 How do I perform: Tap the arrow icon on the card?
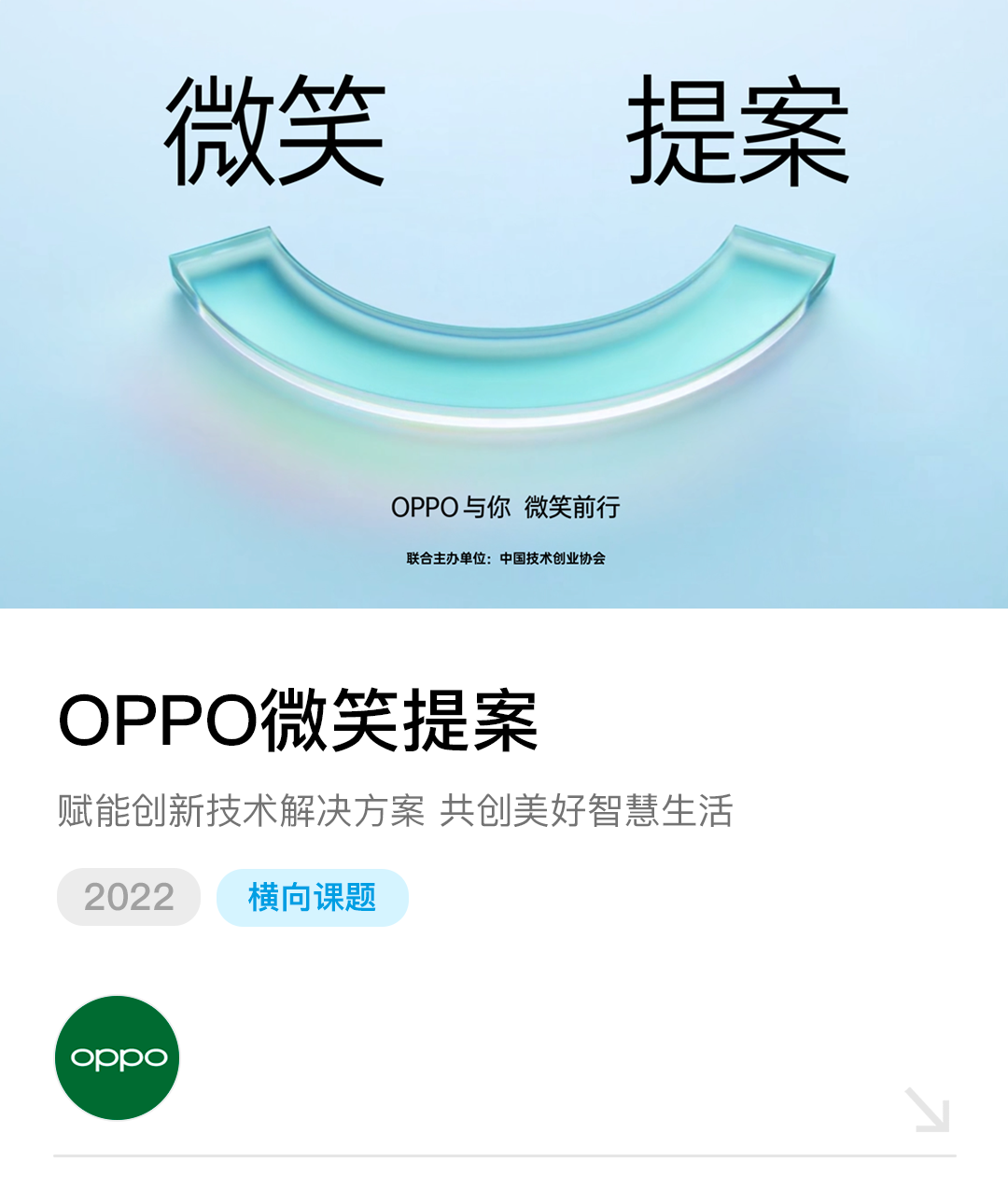point(928,1110)
